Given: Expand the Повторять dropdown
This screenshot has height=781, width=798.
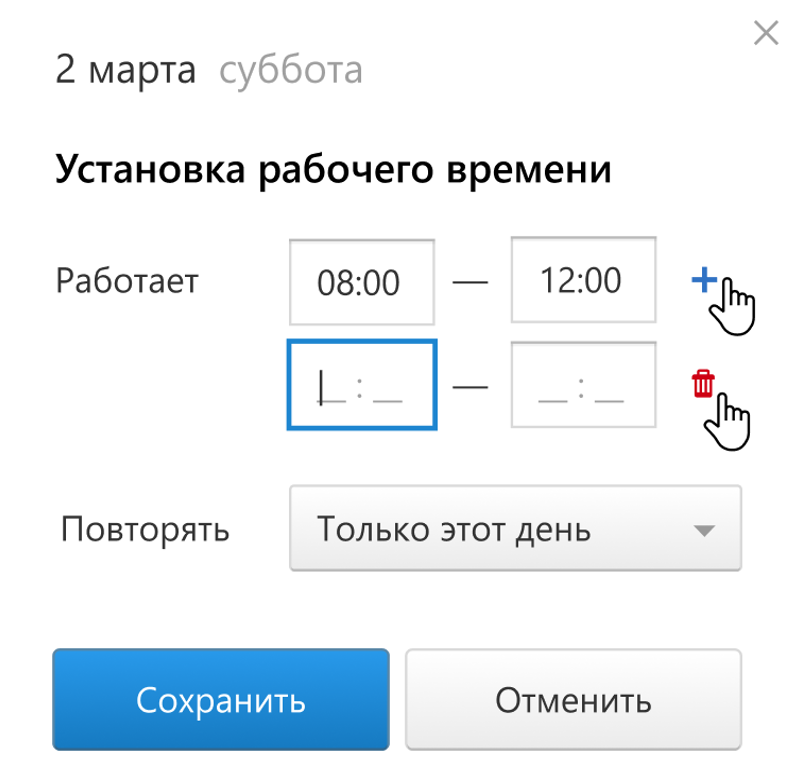Looking at the screenshot, I should (515, 529).
